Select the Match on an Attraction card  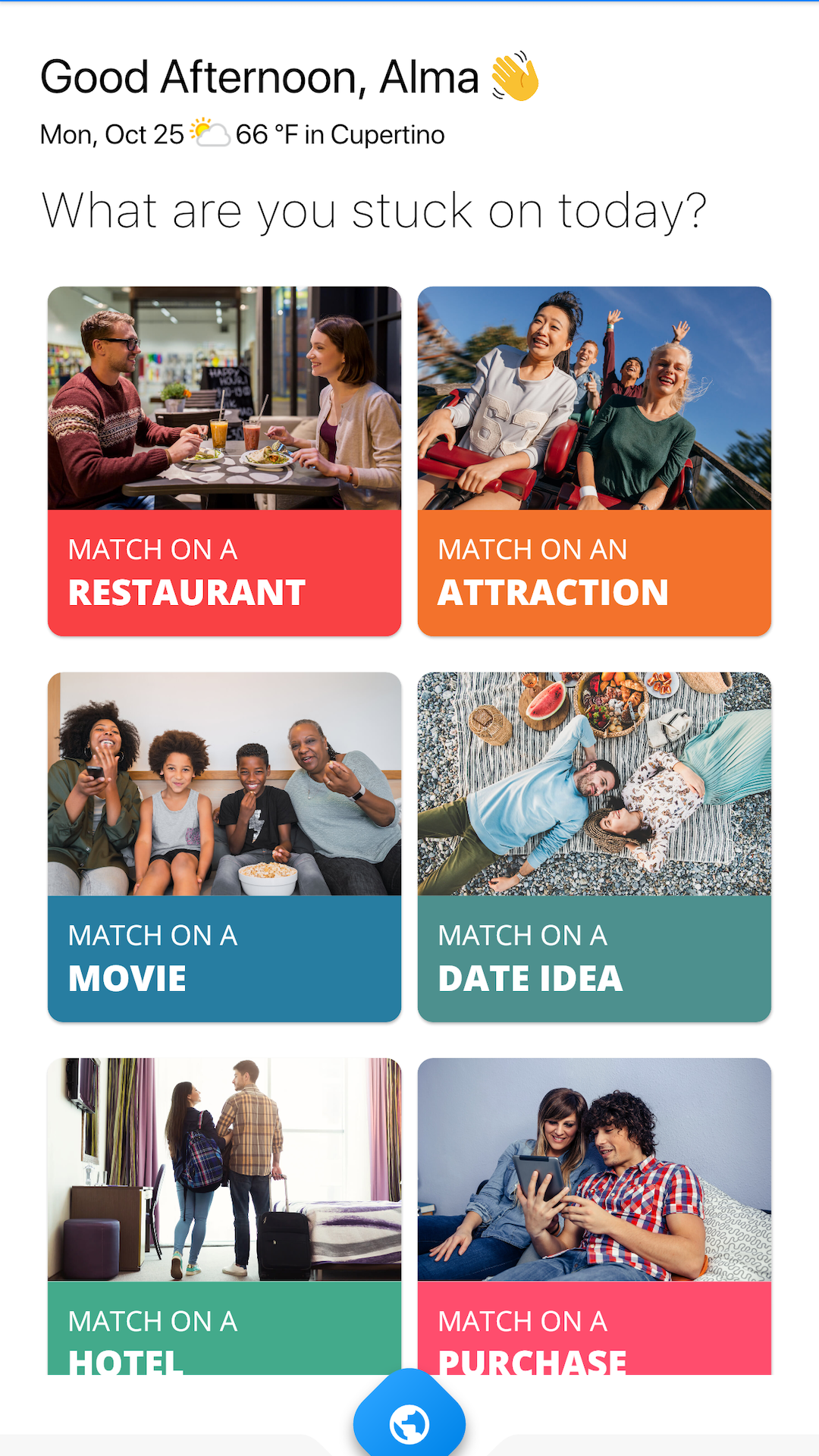click(x=595, y=461)
